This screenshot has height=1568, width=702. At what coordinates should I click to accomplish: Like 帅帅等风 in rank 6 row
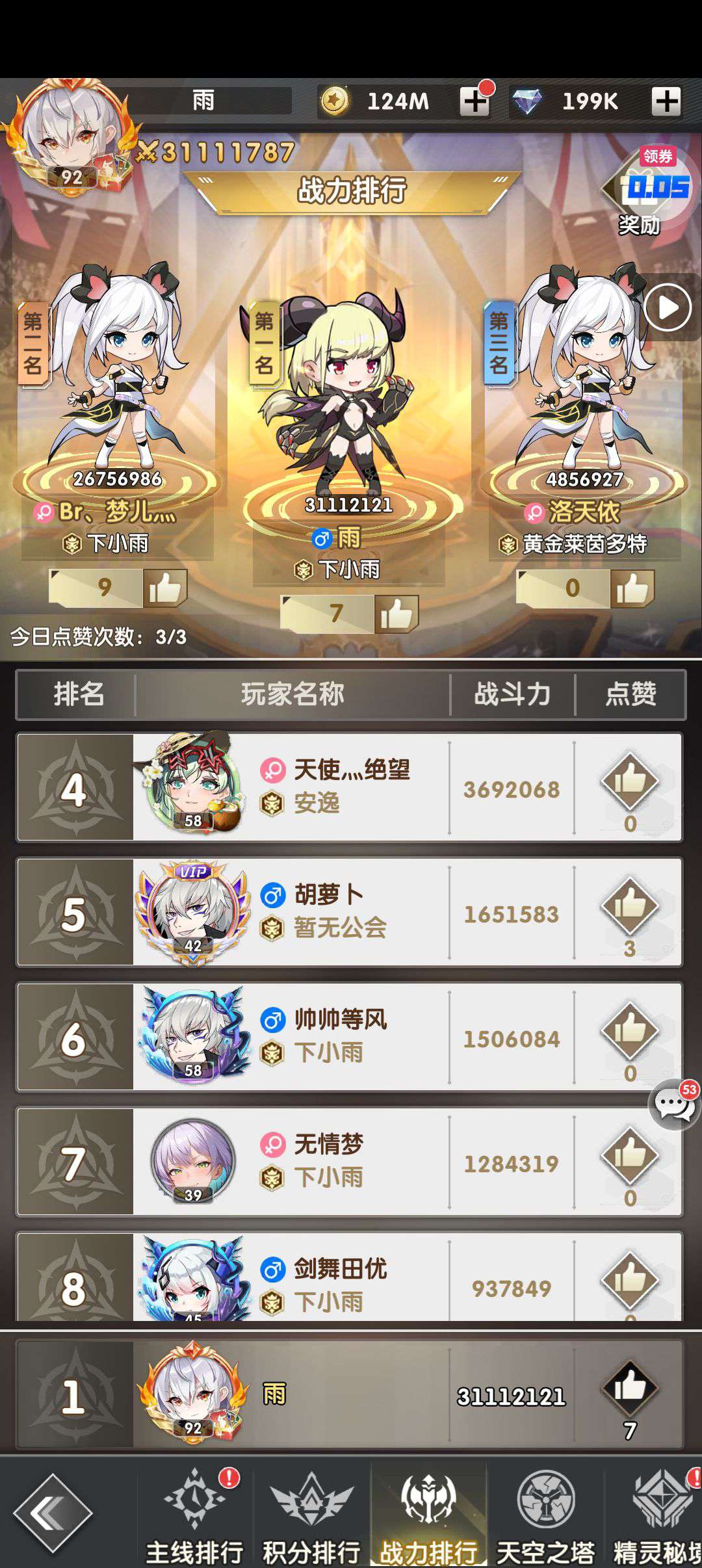click(x=630, y=1030)
